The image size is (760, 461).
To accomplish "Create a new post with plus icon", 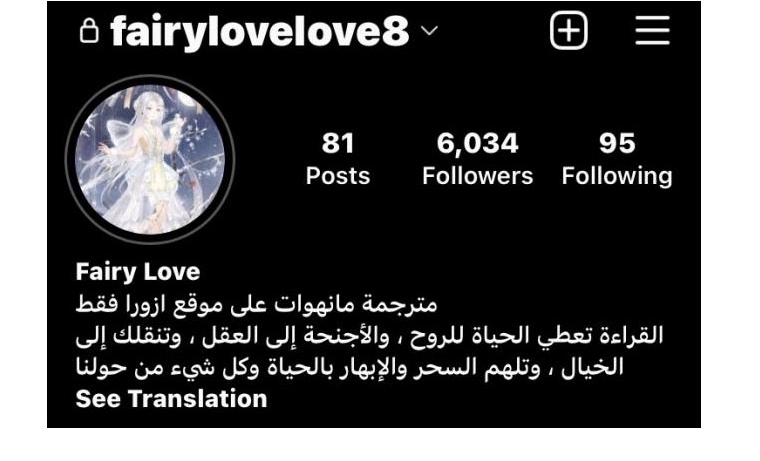I will coord(568,32).
